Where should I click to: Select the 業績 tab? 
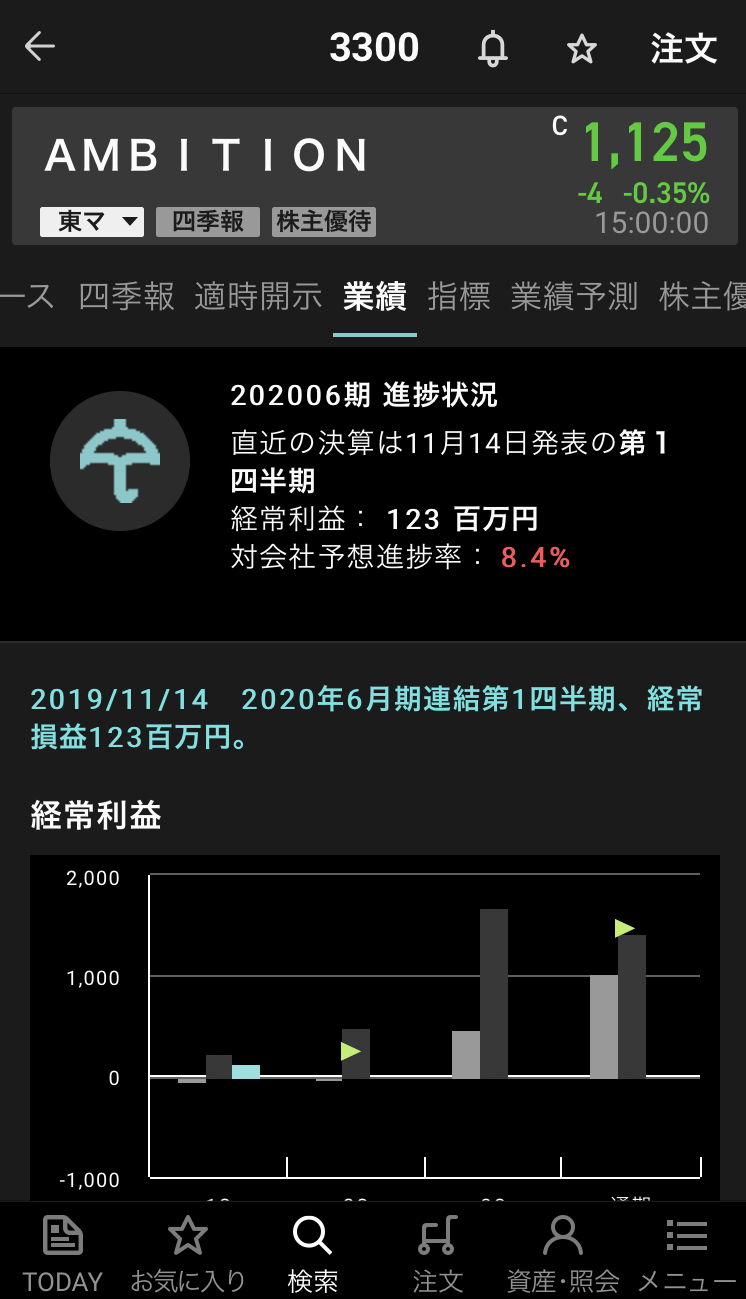(x=374, y=296)
